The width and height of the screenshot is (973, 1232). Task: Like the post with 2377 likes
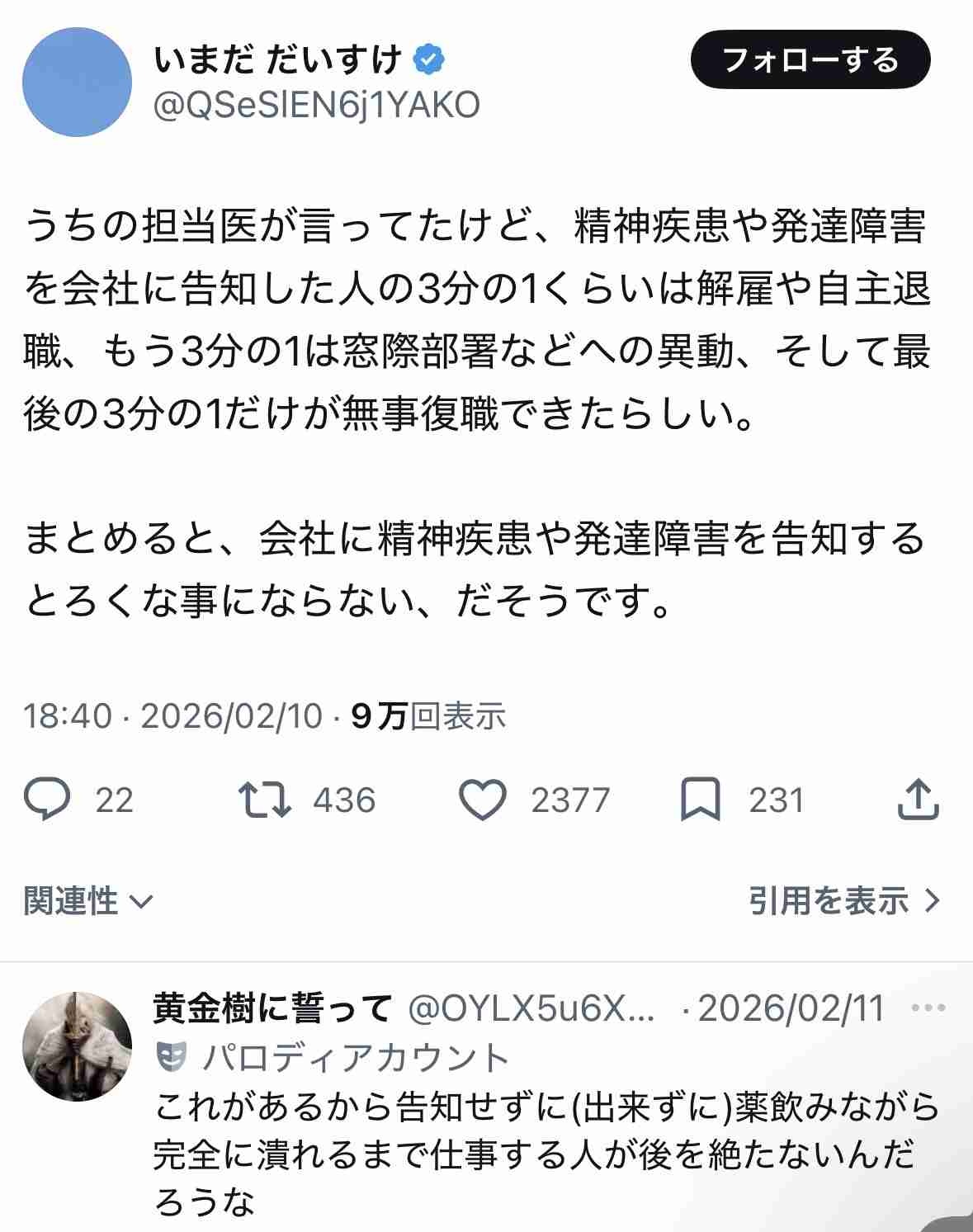pyautogui.click(x=482, y=800)
